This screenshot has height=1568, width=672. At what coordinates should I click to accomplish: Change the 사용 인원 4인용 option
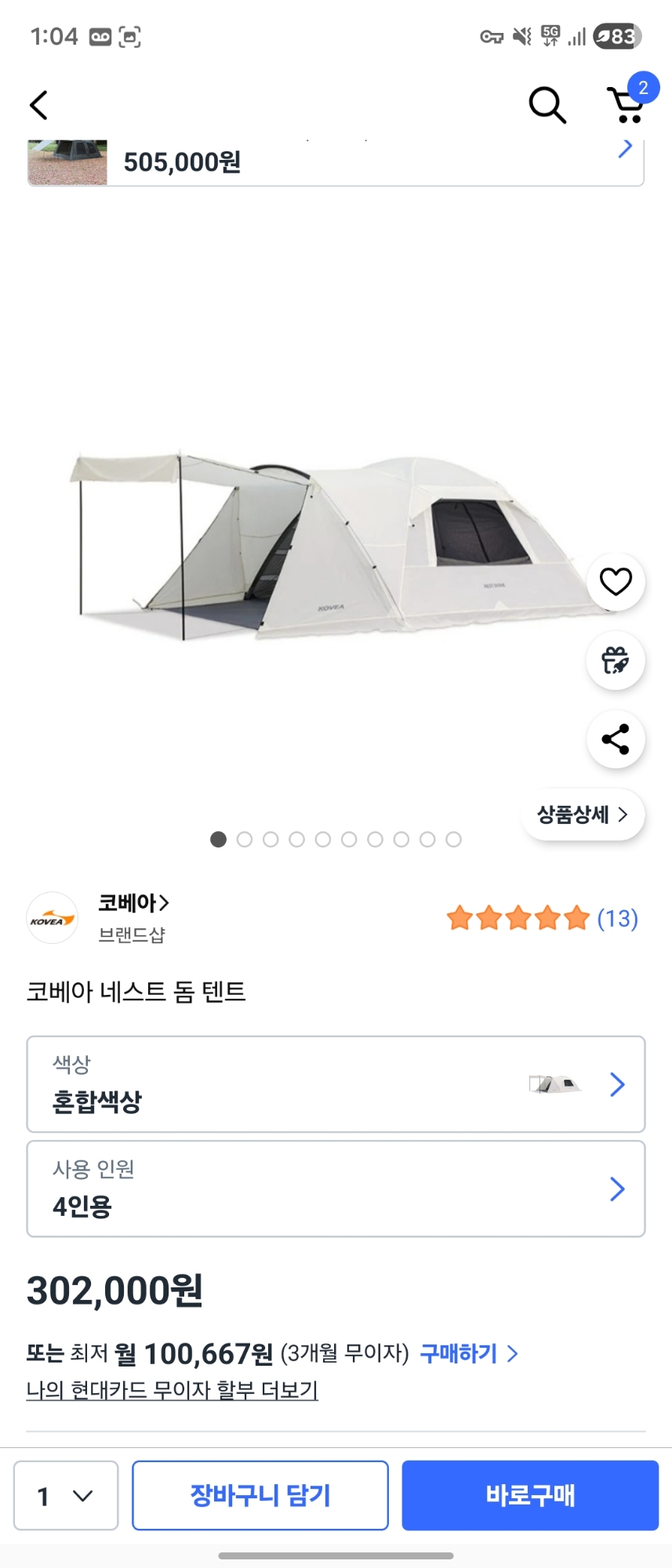coord(336,1189)
